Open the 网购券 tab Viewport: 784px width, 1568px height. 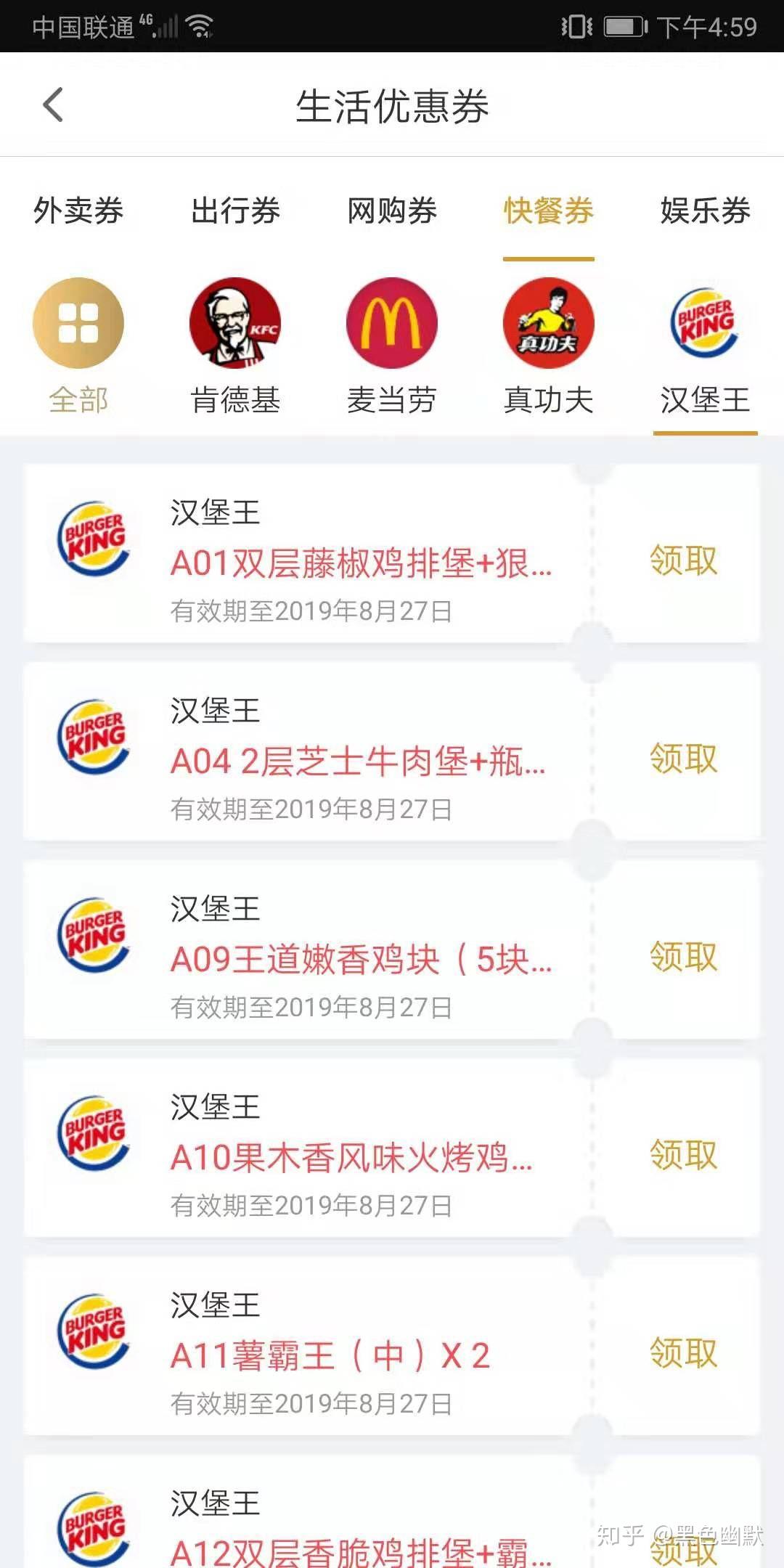click(x=392, y=211)
